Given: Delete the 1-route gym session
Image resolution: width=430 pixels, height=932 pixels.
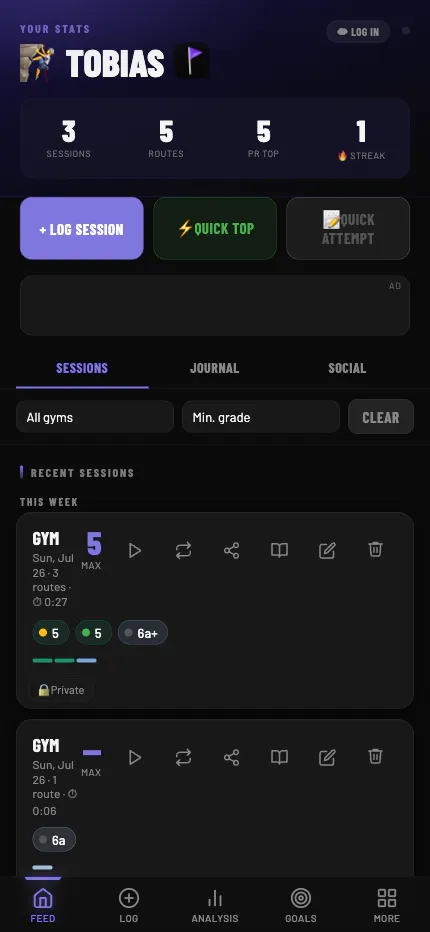Looking at the screenshot, I should [x=375, y=757].
